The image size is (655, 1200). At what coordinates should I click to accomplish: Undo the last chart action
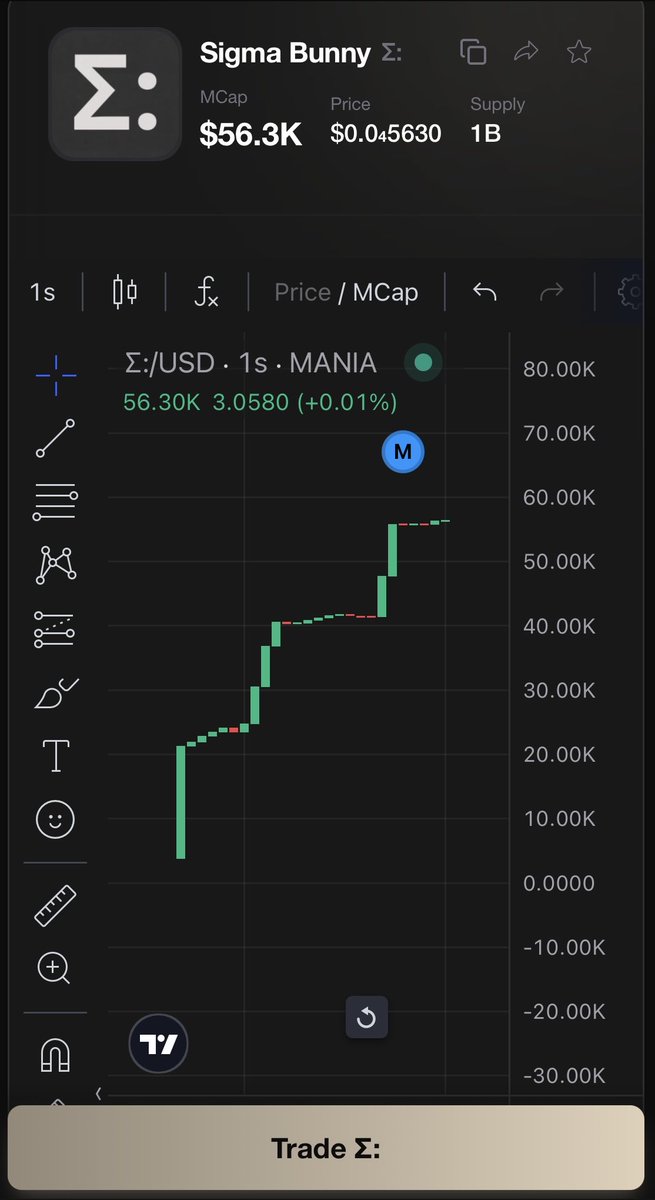point(484,292)
